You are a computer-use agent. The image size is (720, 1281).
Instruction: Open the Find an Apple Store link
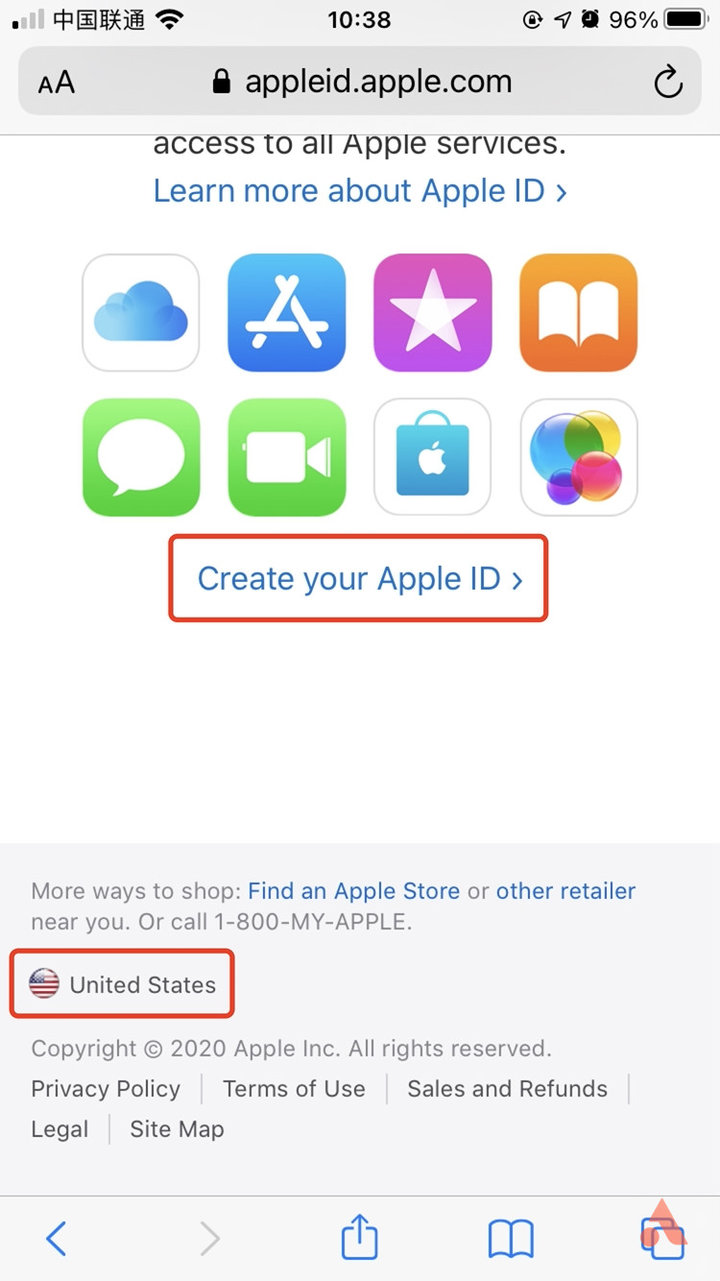pyautogui.click(x=353, y=890)
